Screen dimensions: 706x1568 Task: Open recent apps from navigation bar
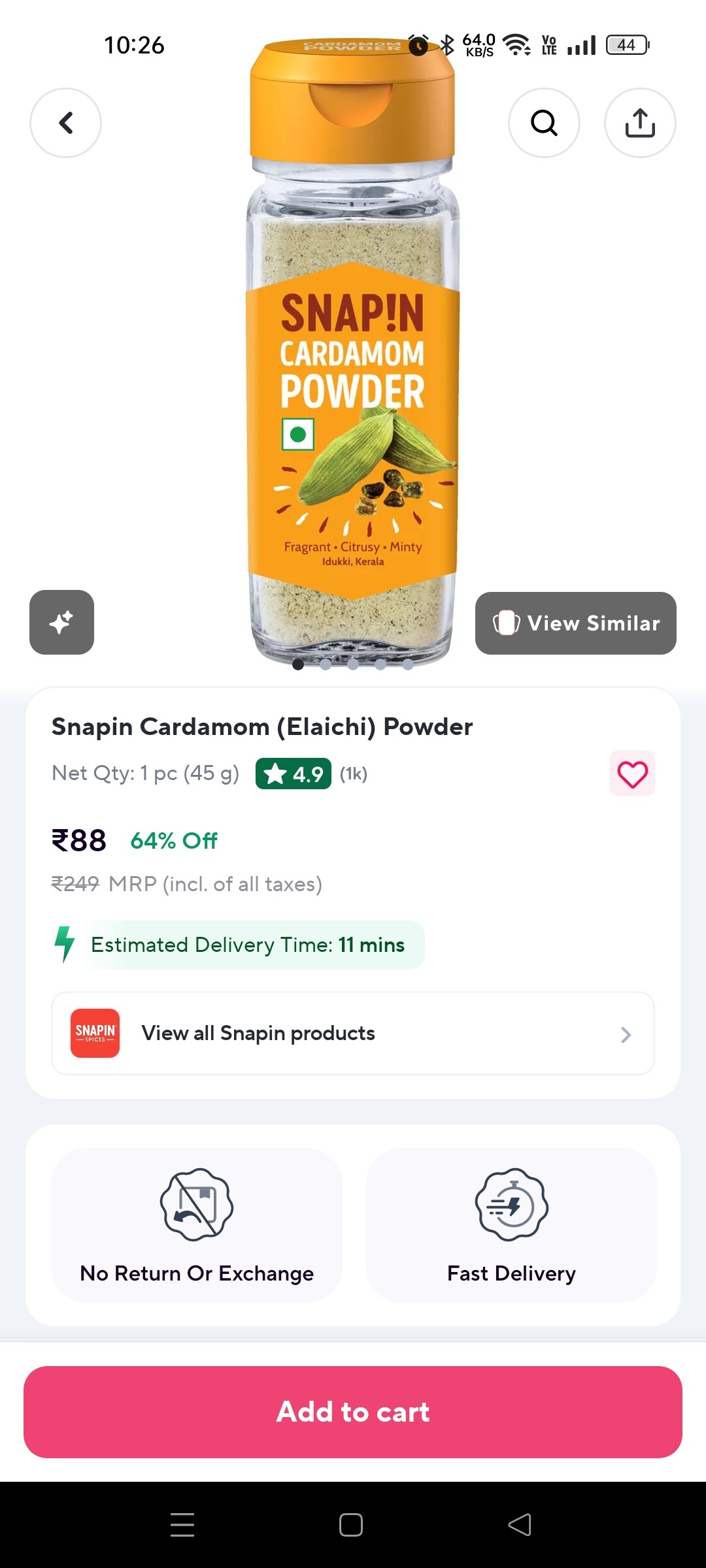(x=182, y=1525)
